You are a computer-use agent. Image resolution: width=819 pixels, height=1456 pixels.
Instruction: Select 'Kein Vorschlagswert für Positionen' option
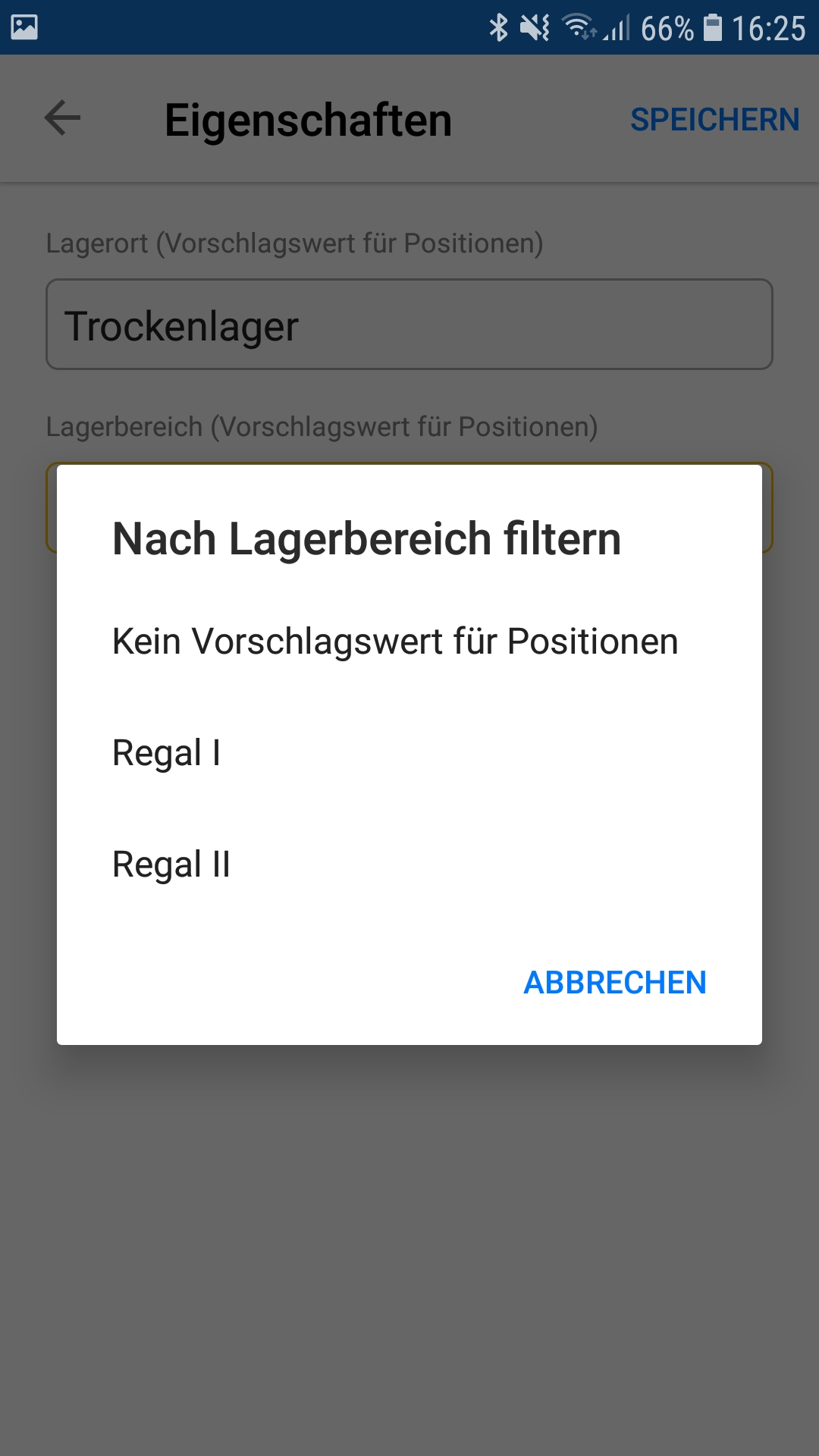click(395, 642)
